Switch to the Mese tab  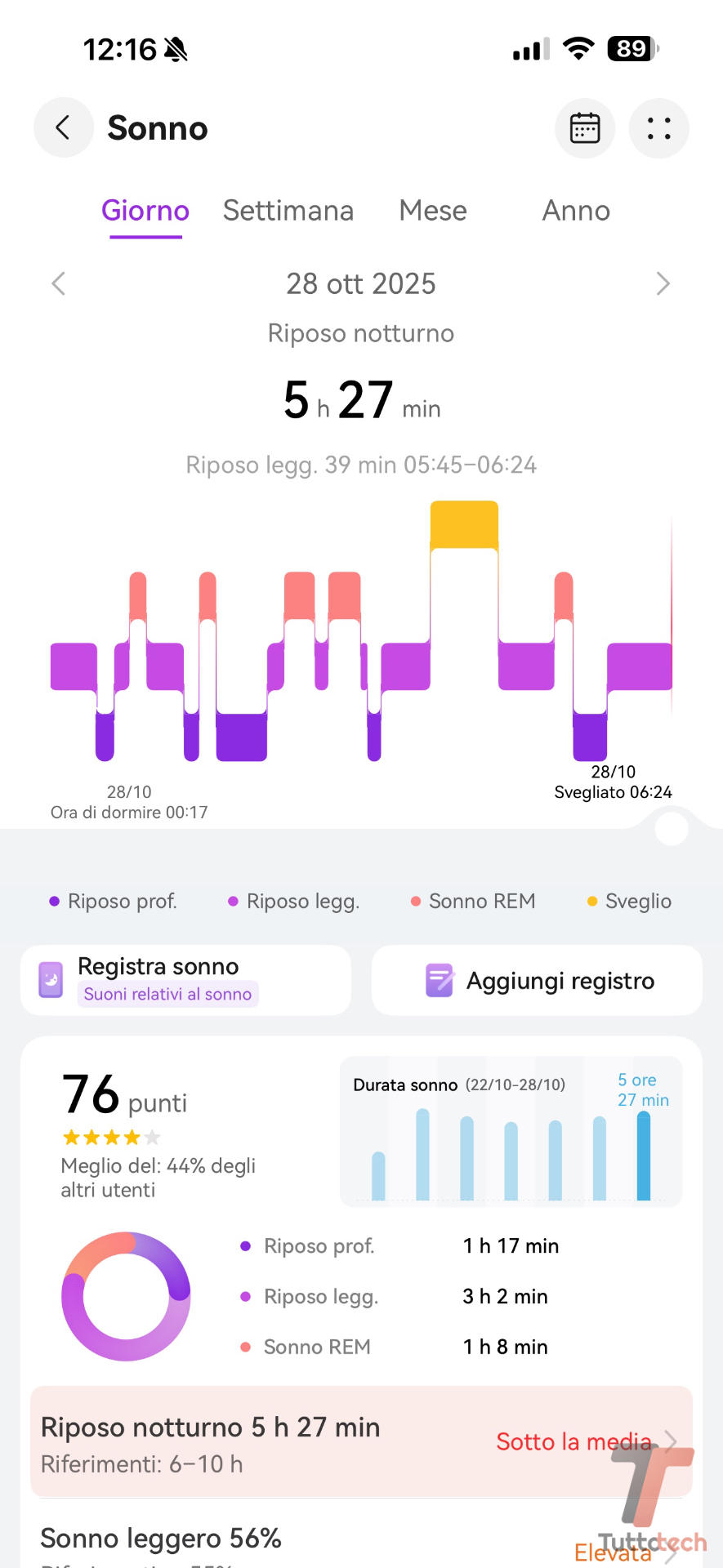[x=433, y=211]
